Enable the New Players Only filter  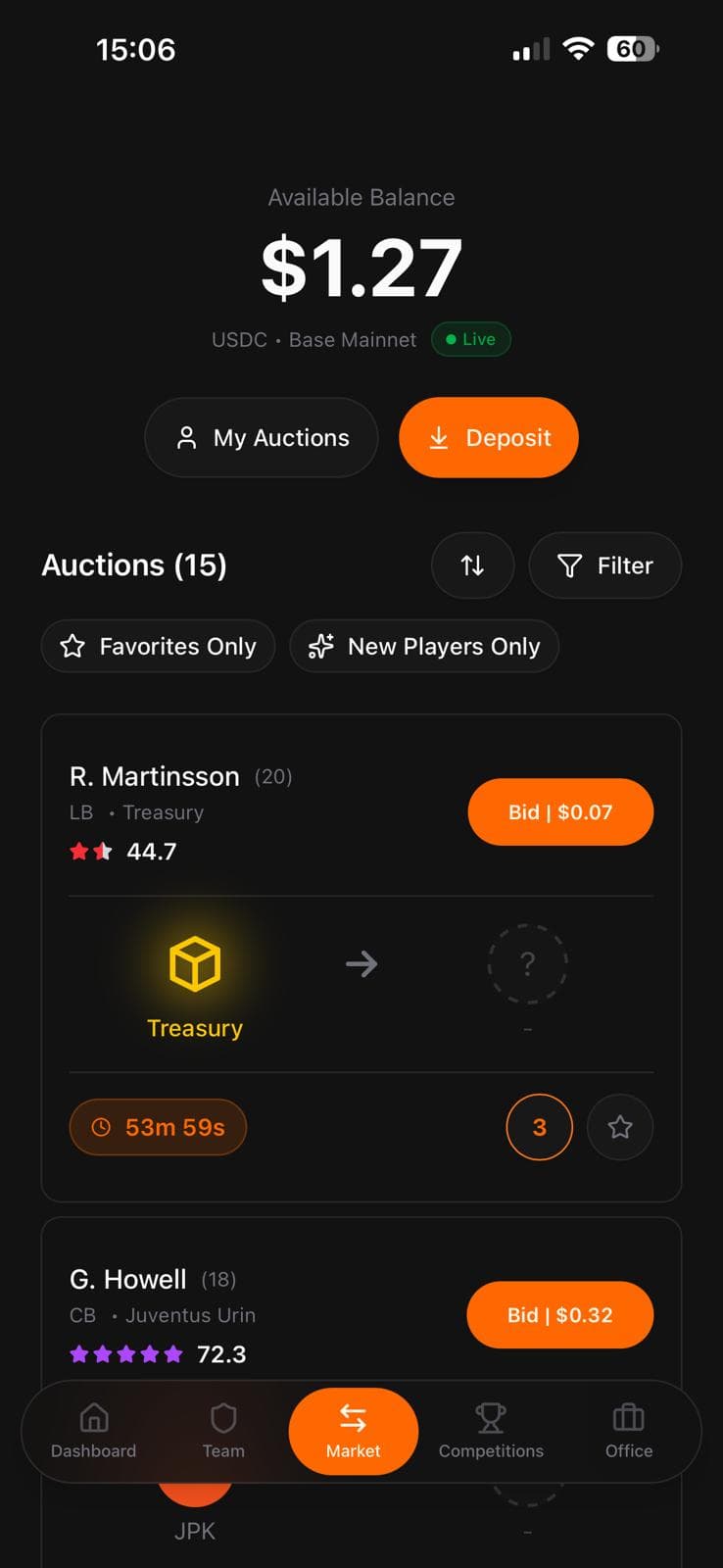tap(424, 646)
